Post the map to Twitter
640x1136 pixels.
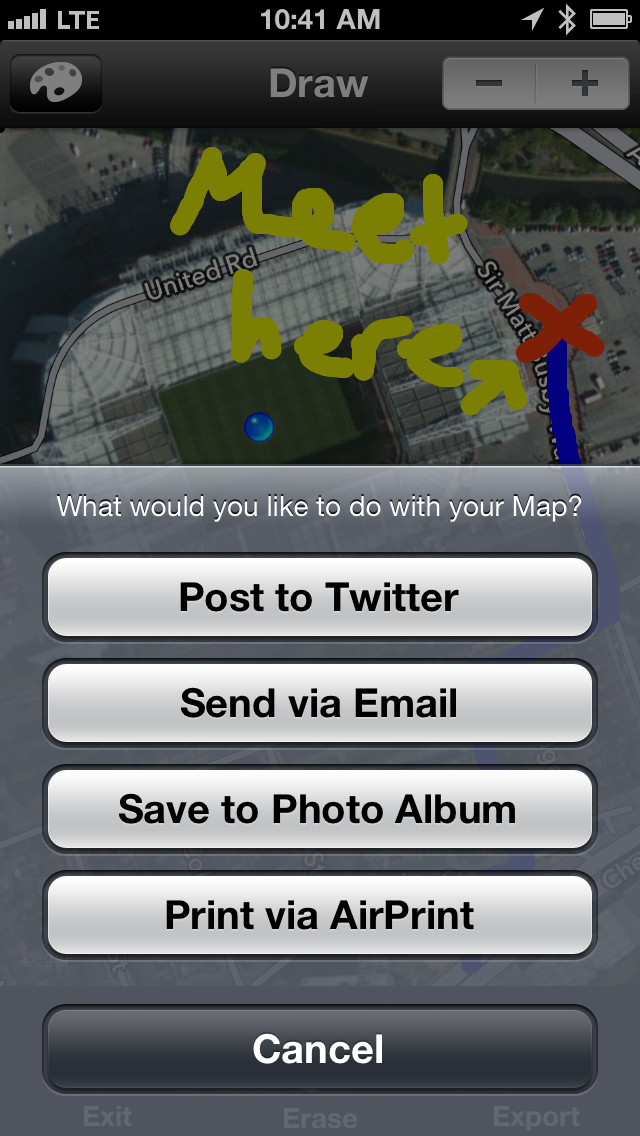[320, 597]
